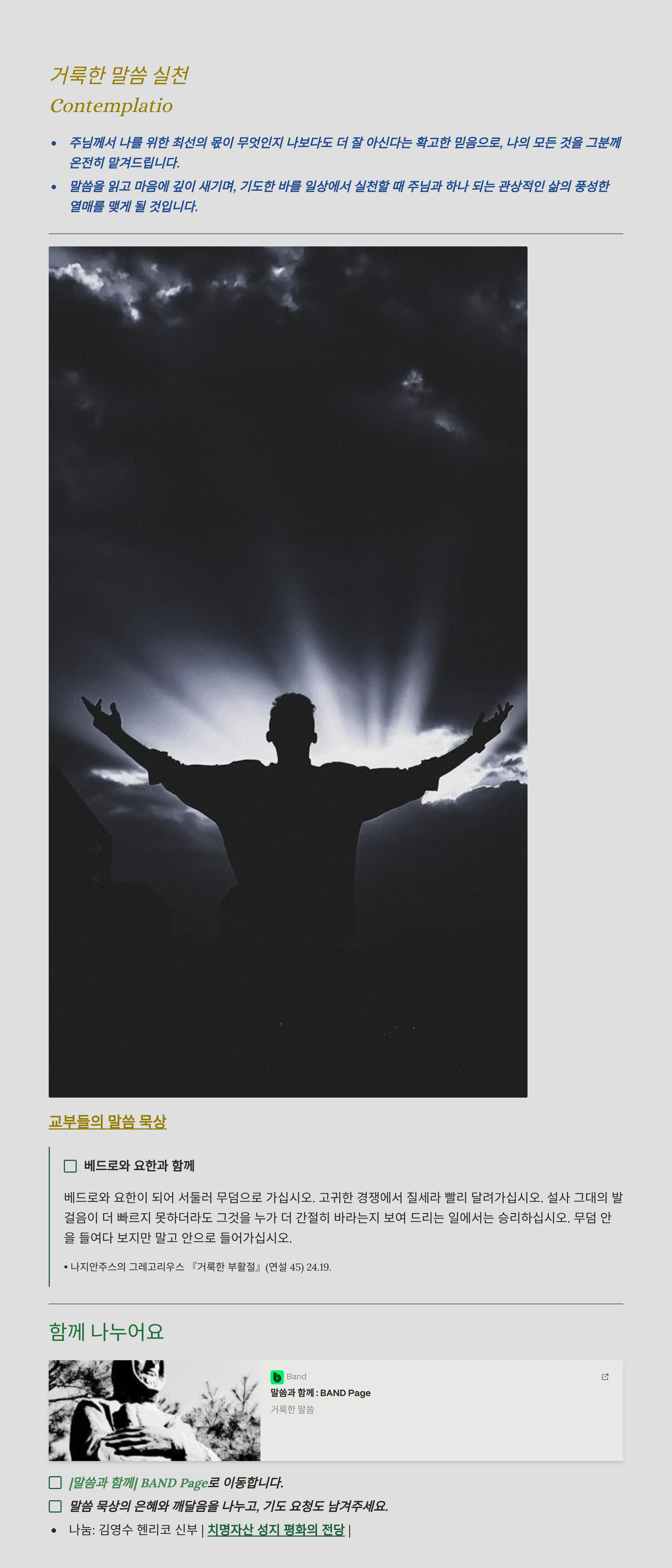This screenshot has height=1568, width=672.
Task: Follow the green [말씀과 함께] BAND Page link
Action: [x=138, y=1483]
